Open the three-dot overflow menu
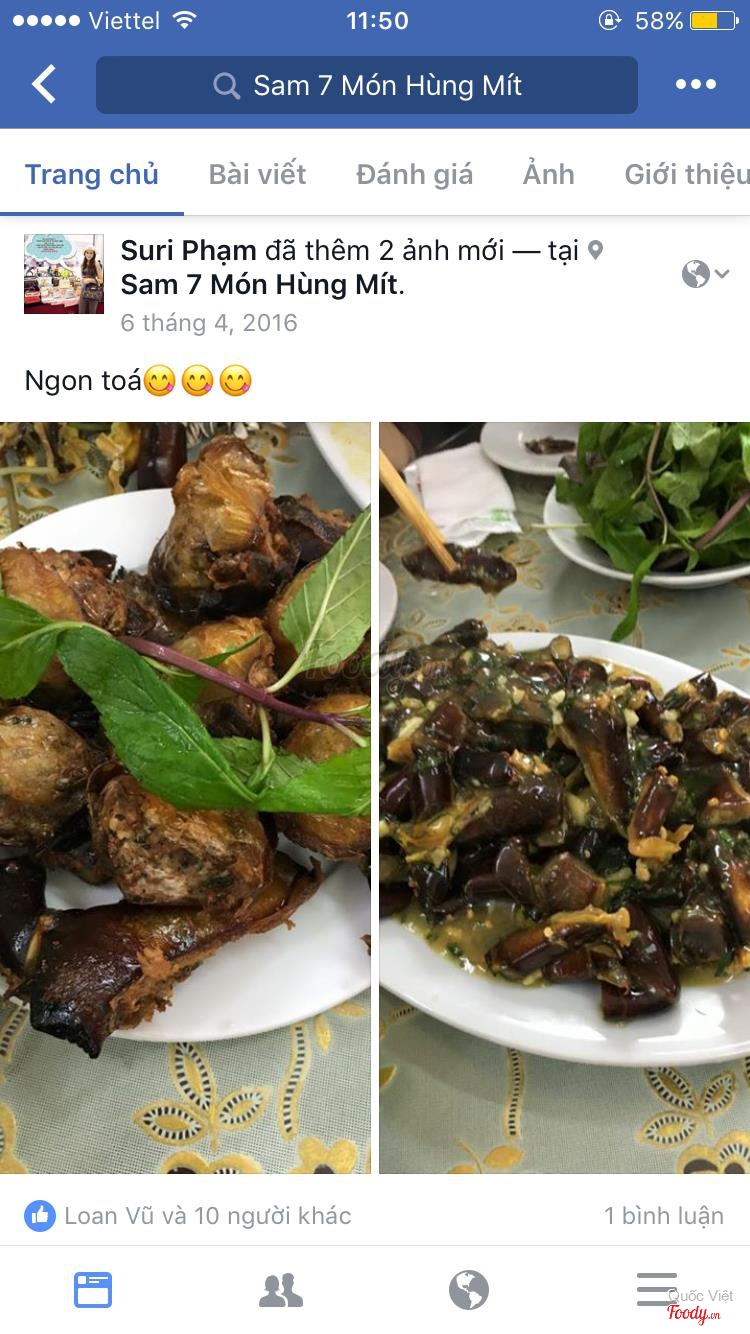The width and height of the screenshot is (750, 1334). (696, 85)
